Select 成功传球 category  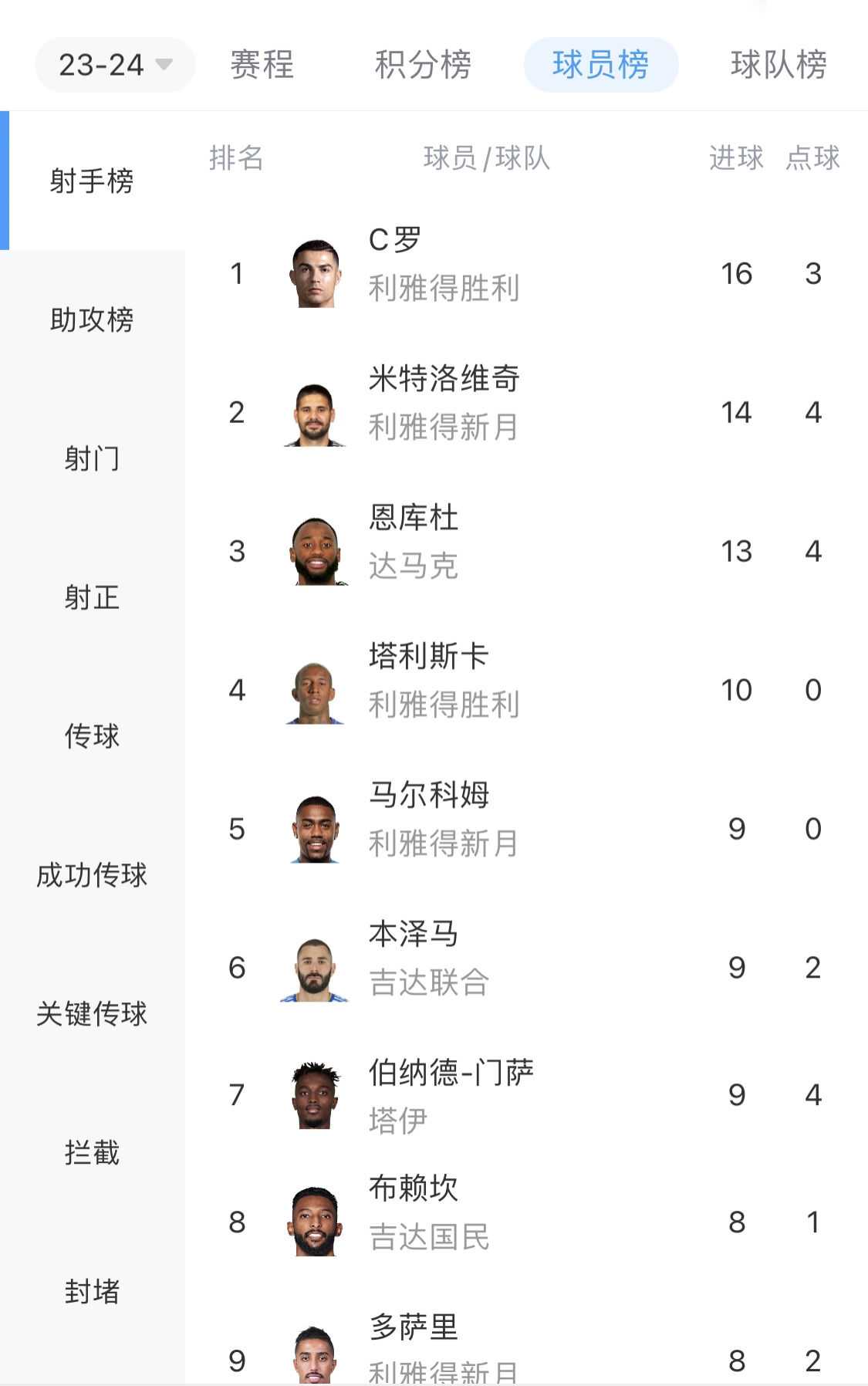coord(92,875)
